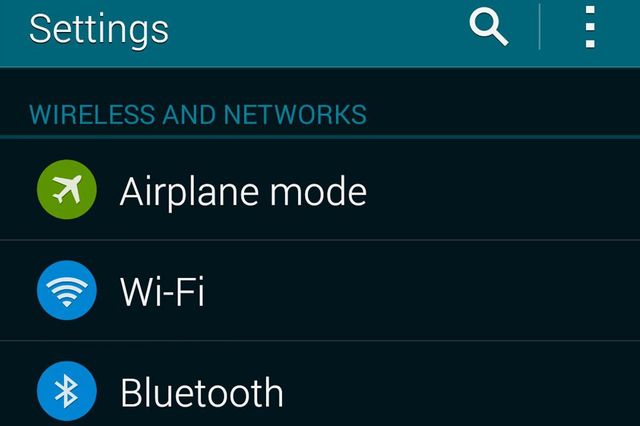
Task: Open the three-dot overflow menu
Action: click(x=590, y=28)
